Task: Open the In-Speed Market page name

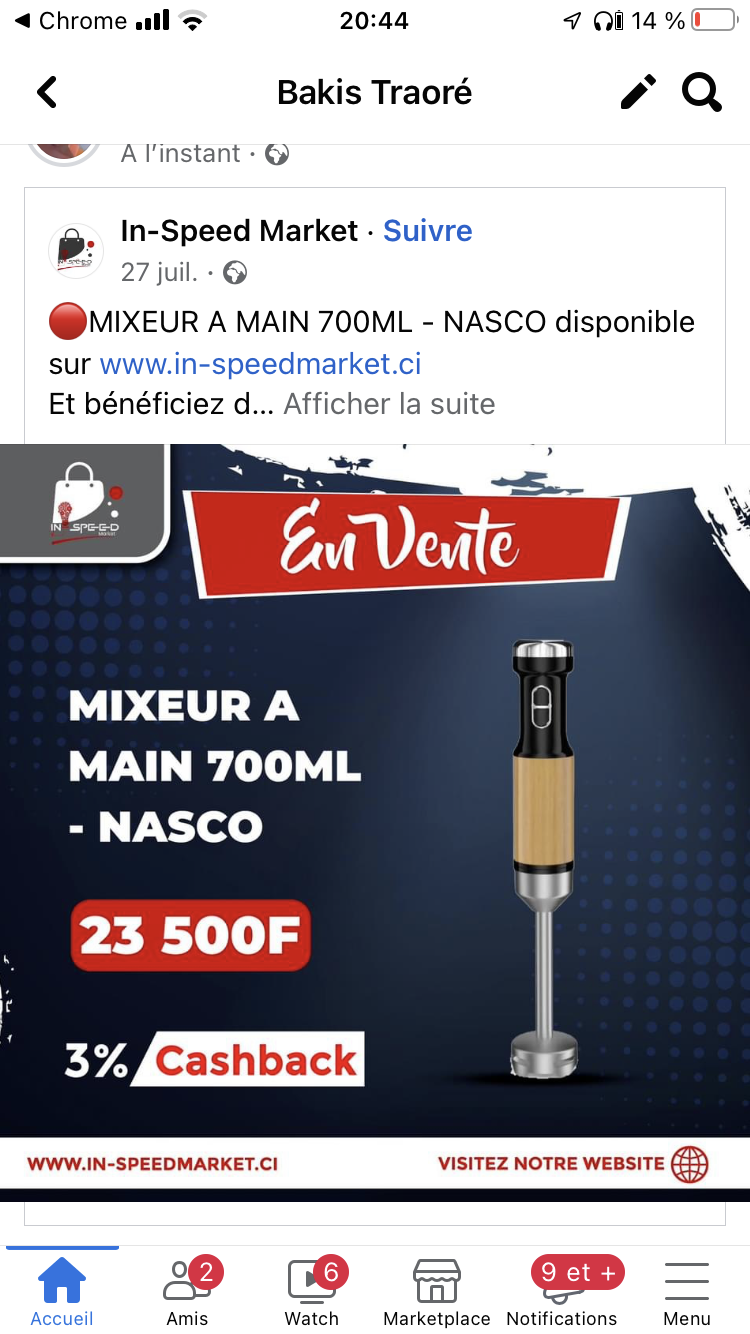Action: coord(239,231)
